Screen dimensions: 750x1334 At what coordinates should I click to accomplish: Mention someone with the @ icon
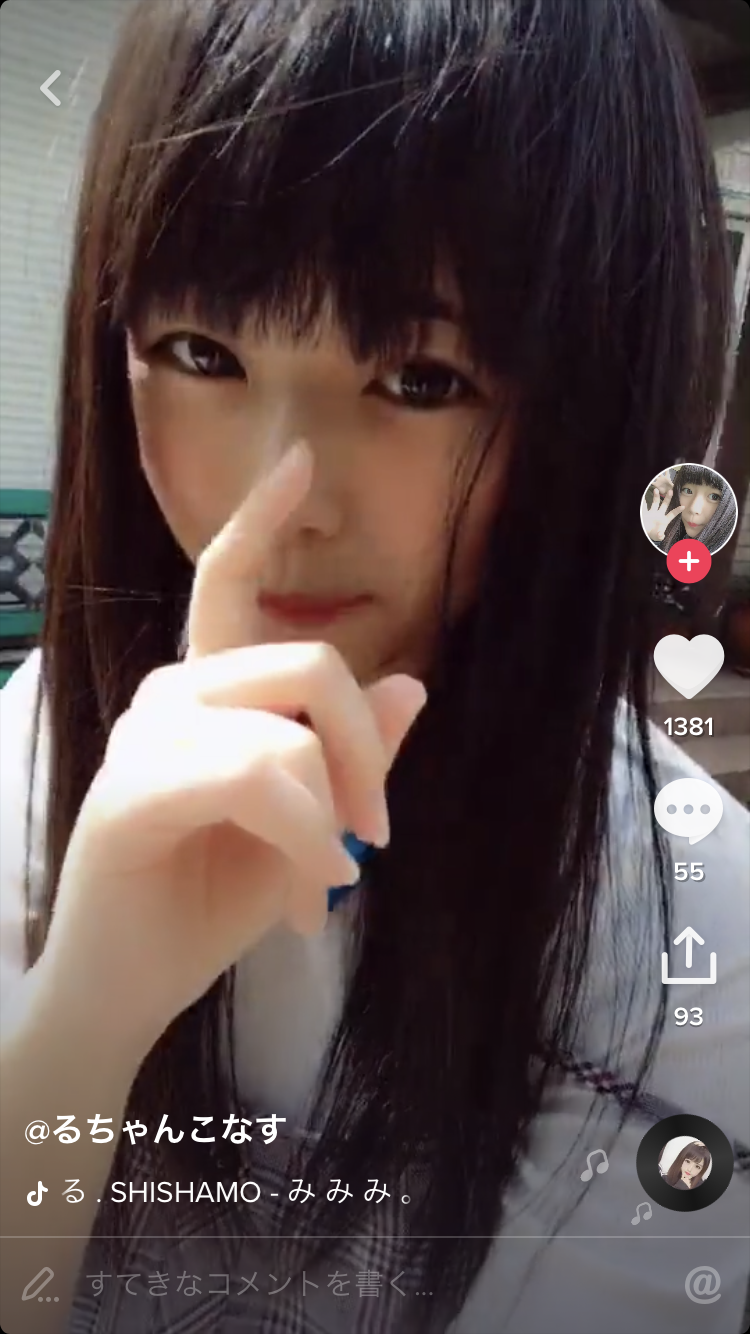tap(703, 1284)
